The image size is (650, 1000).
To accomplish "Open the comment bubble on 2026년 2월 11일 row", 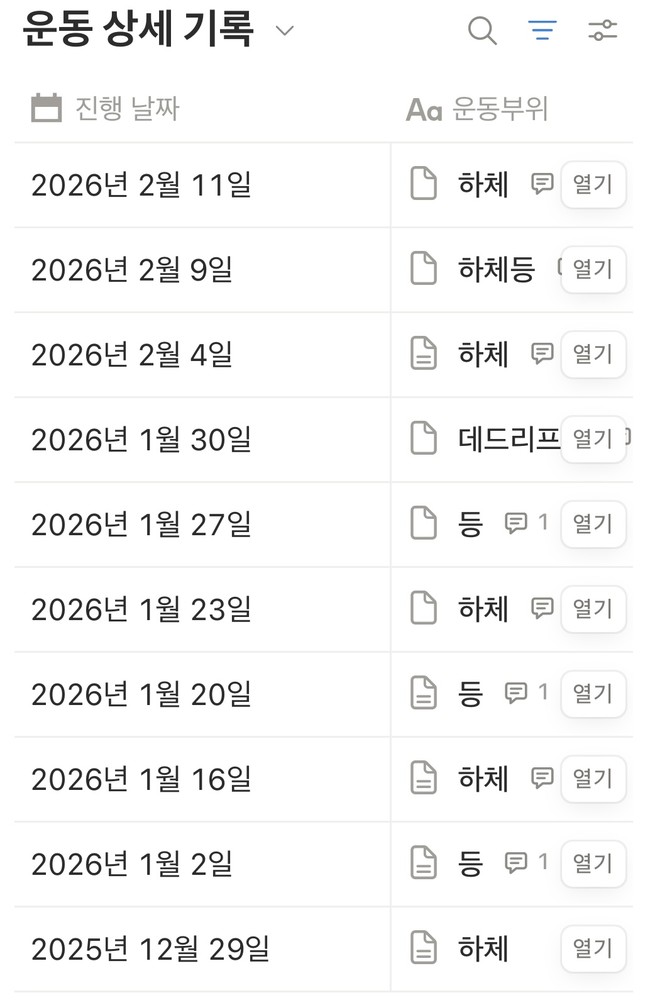I will coord(542,184).
